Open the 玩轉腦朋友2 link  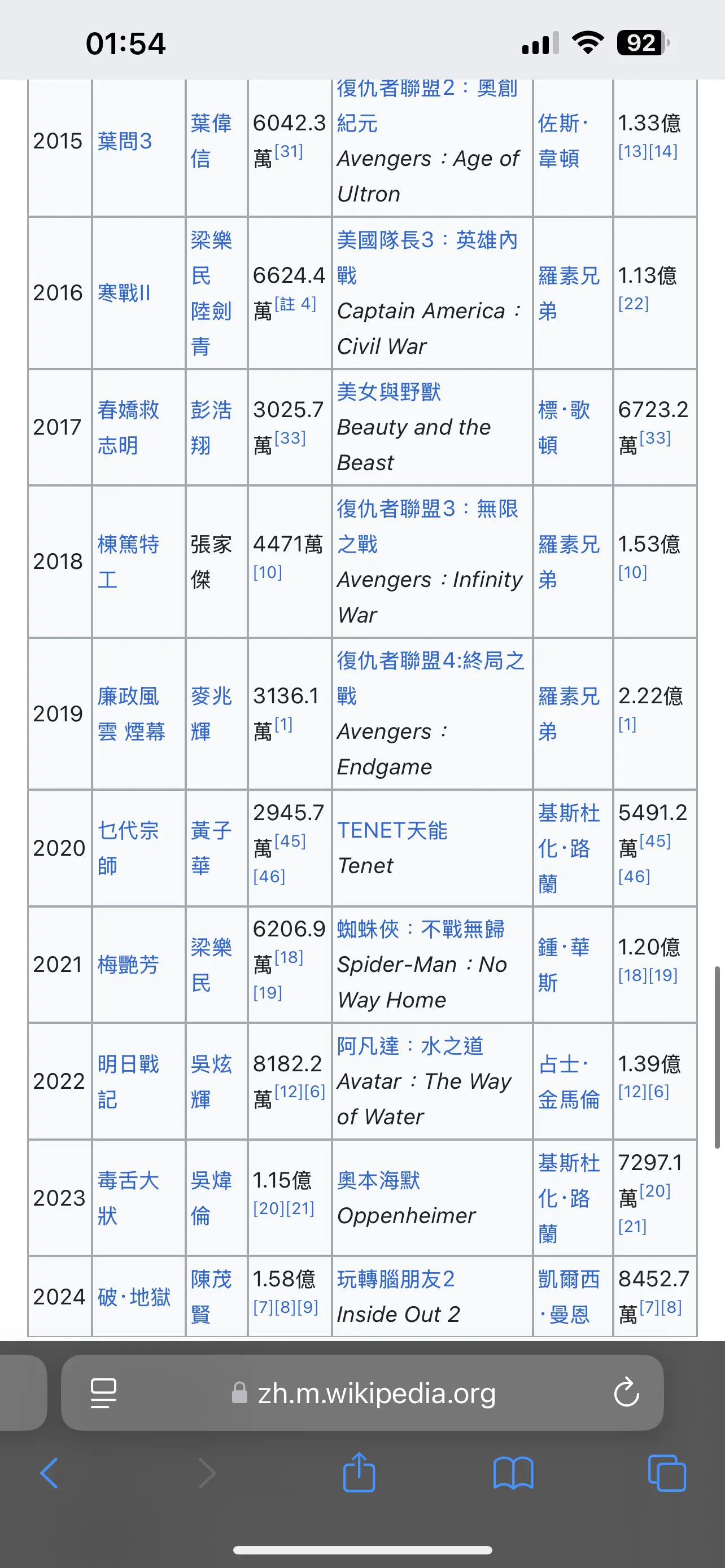point(396,1279)
